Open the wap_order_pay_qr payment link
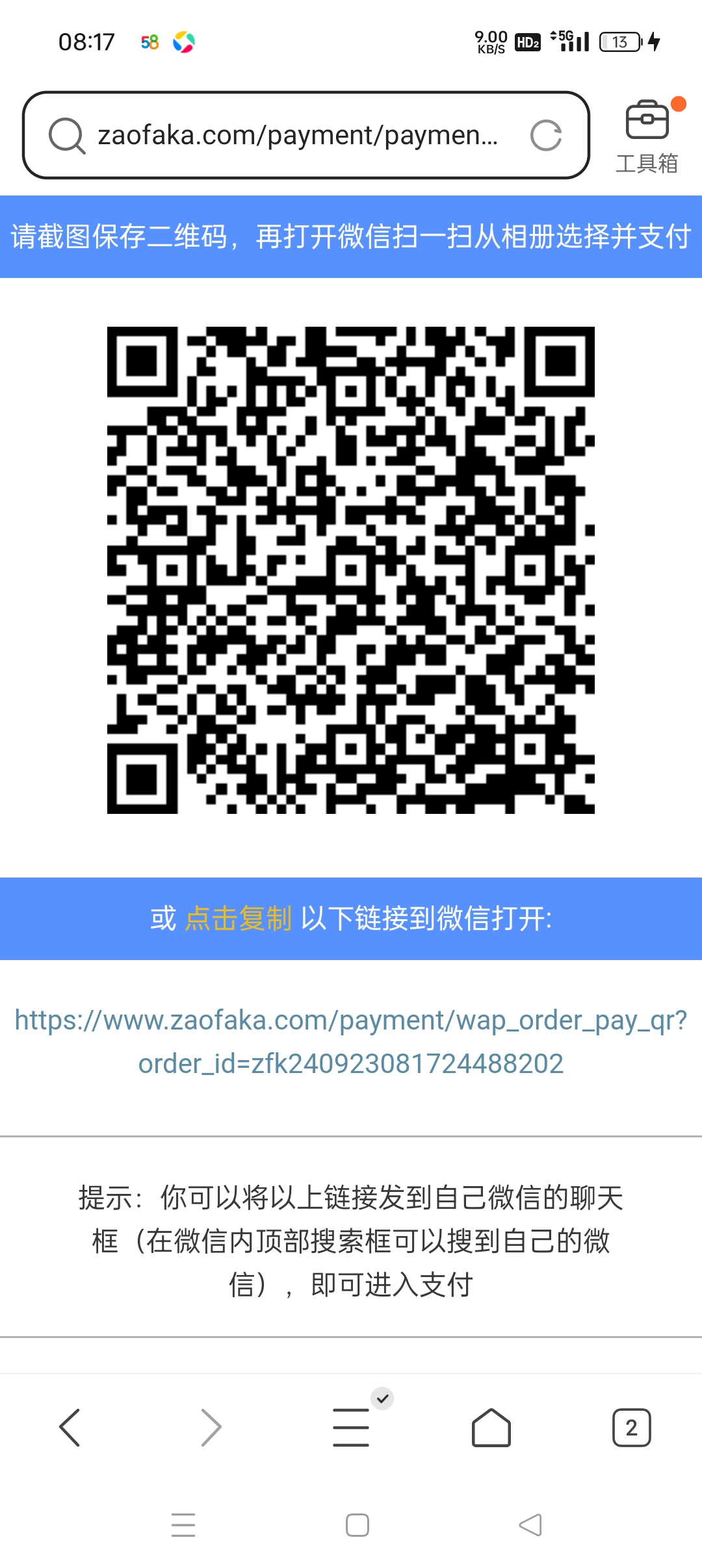Viewport: 702px width, 1568px height. click(351, 1041)
